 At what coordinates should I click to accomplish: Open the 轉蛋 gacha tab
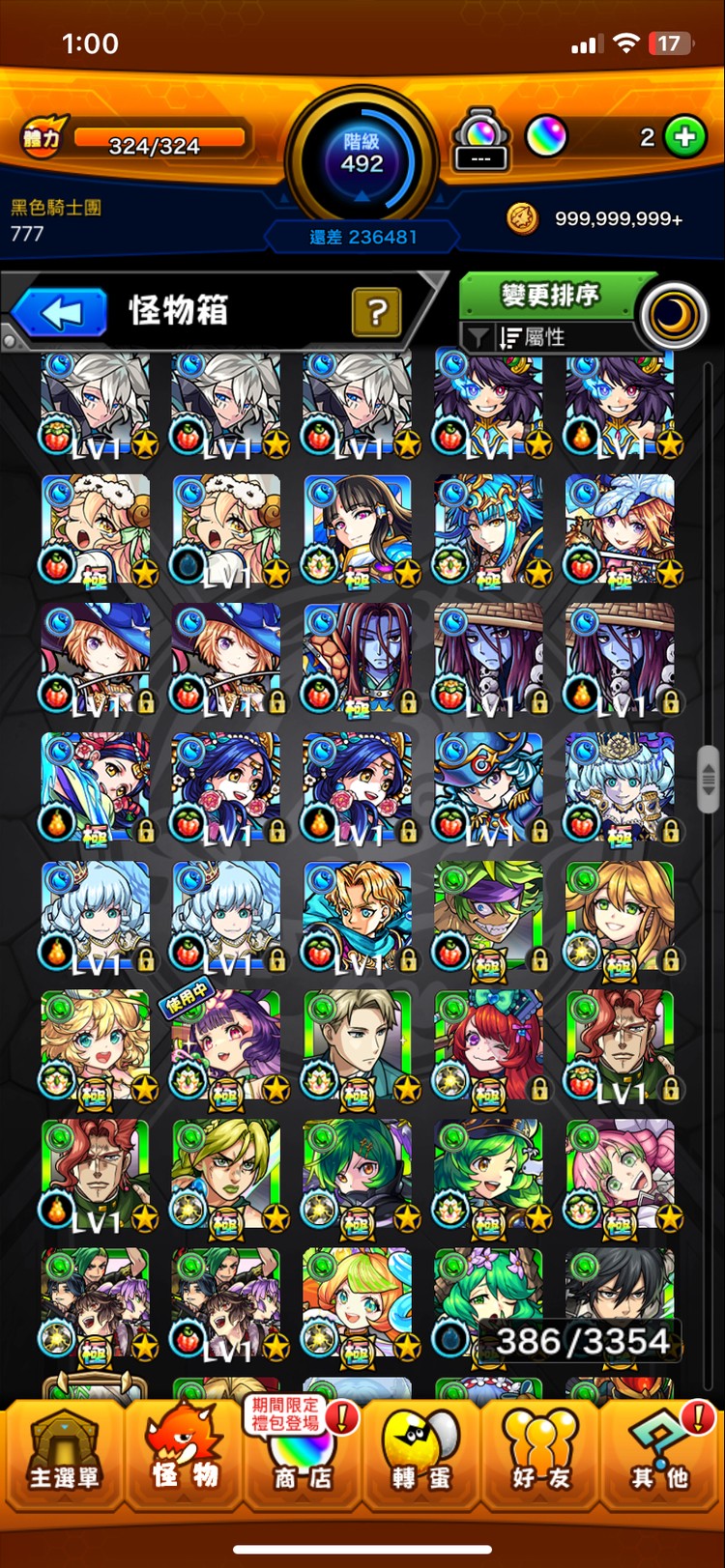[x=421, y=1452]
